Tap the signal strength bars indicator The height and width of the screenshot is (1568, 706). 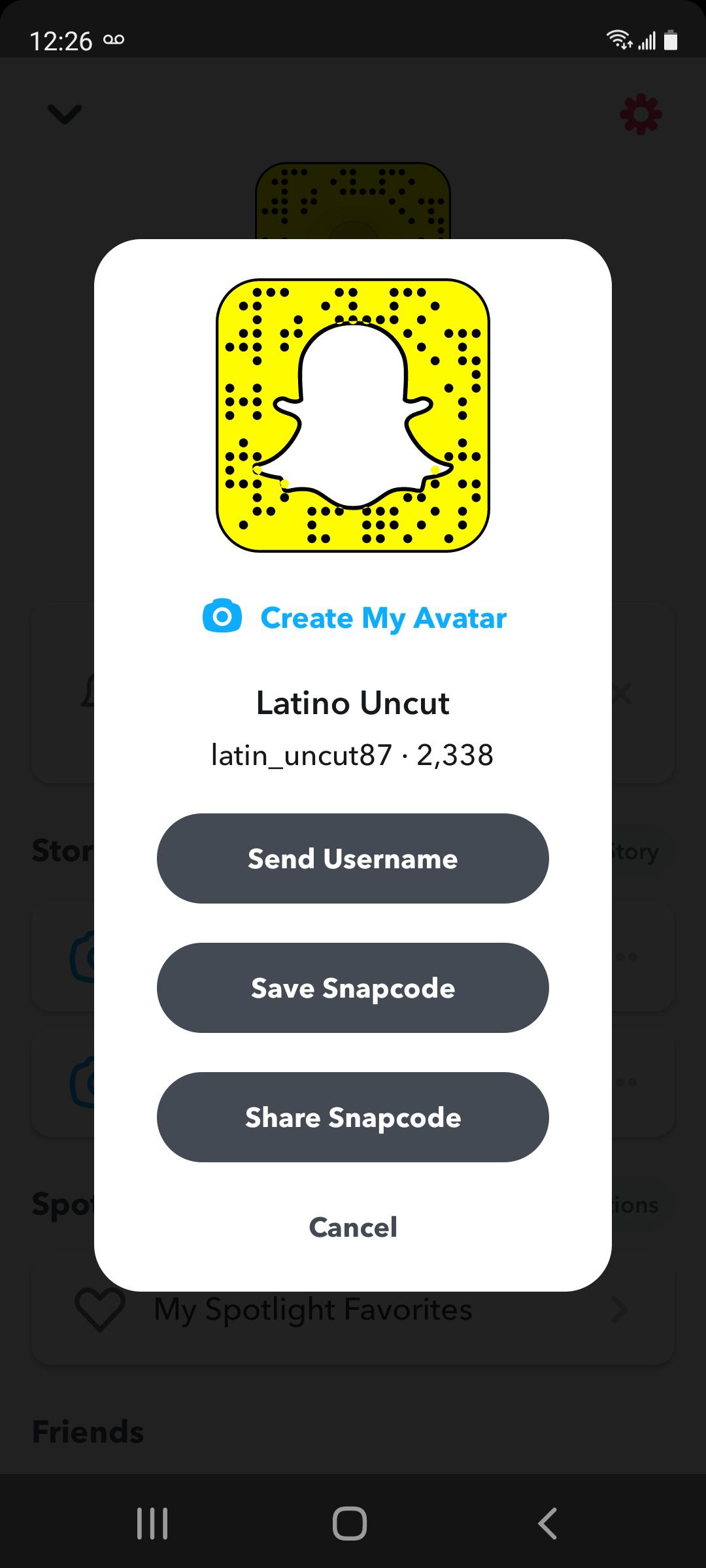click(x=646, y=41)
